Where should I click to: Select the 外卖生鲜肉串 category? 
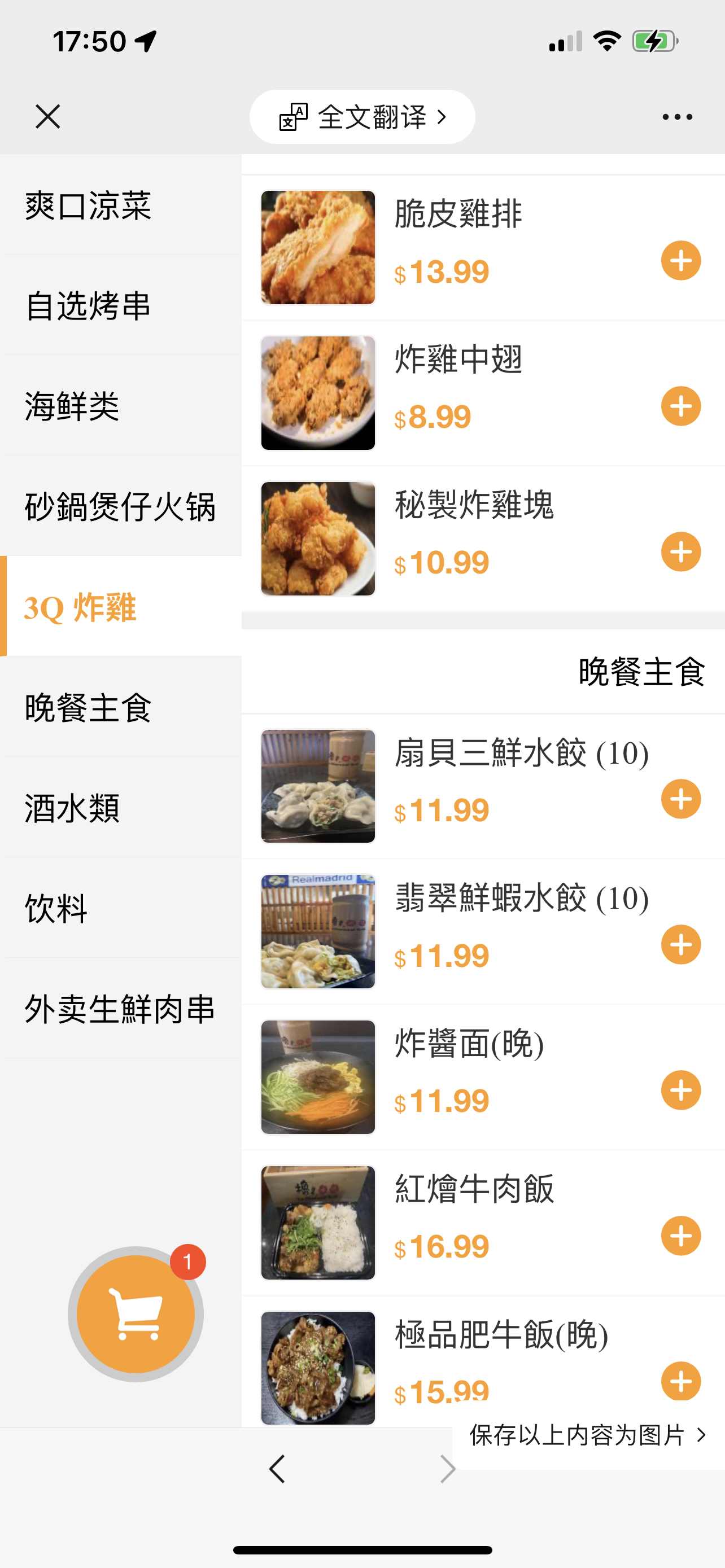click(x=120, y=1009)
